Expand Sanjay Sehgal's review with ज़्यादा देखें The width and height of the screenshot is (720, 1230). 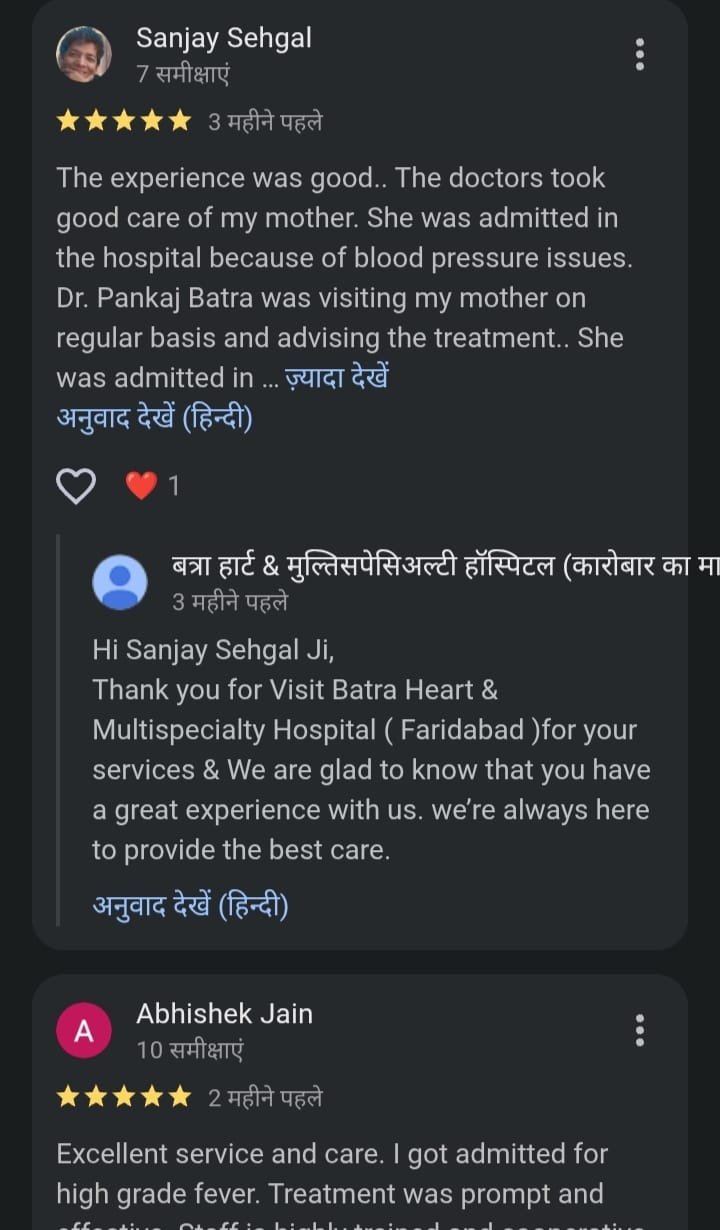coord(336,378)
